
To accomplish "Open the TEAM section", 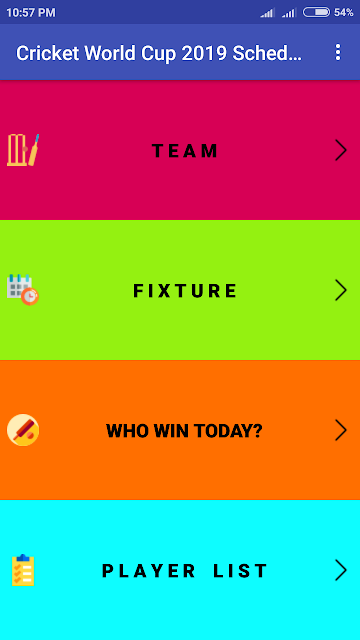I will click(x=180, y=150).
